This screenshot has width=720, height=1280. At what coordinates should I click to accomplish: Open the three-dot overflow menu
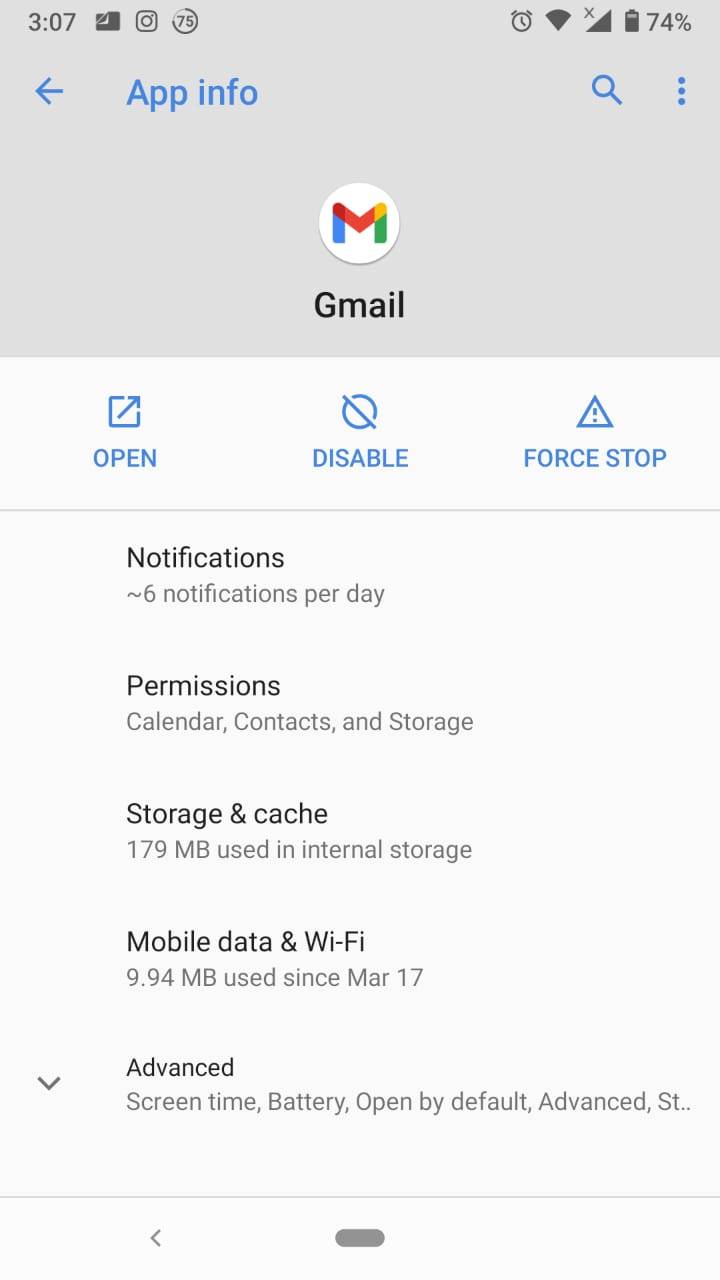(x=681, y=92)
